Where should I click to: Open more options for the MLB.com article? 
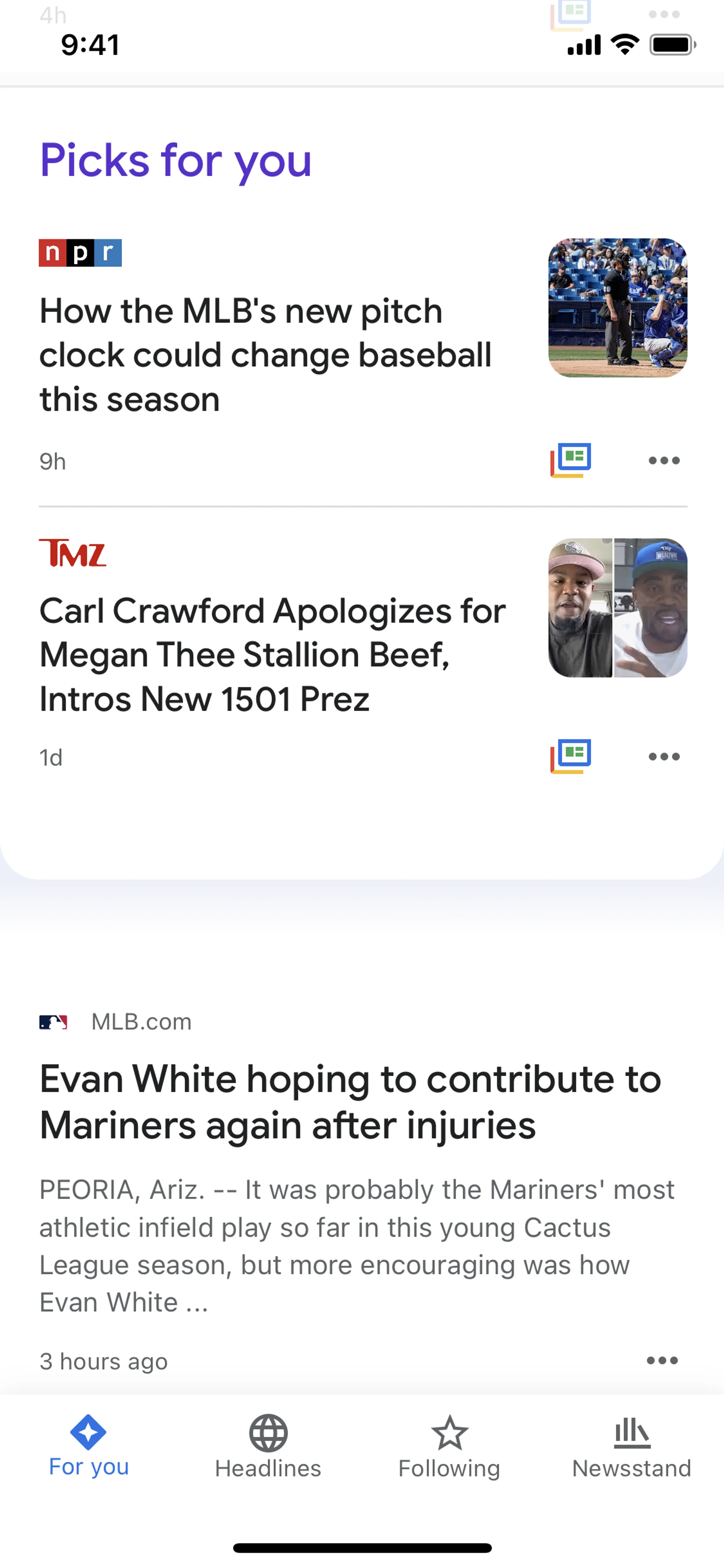point(662,1361)
